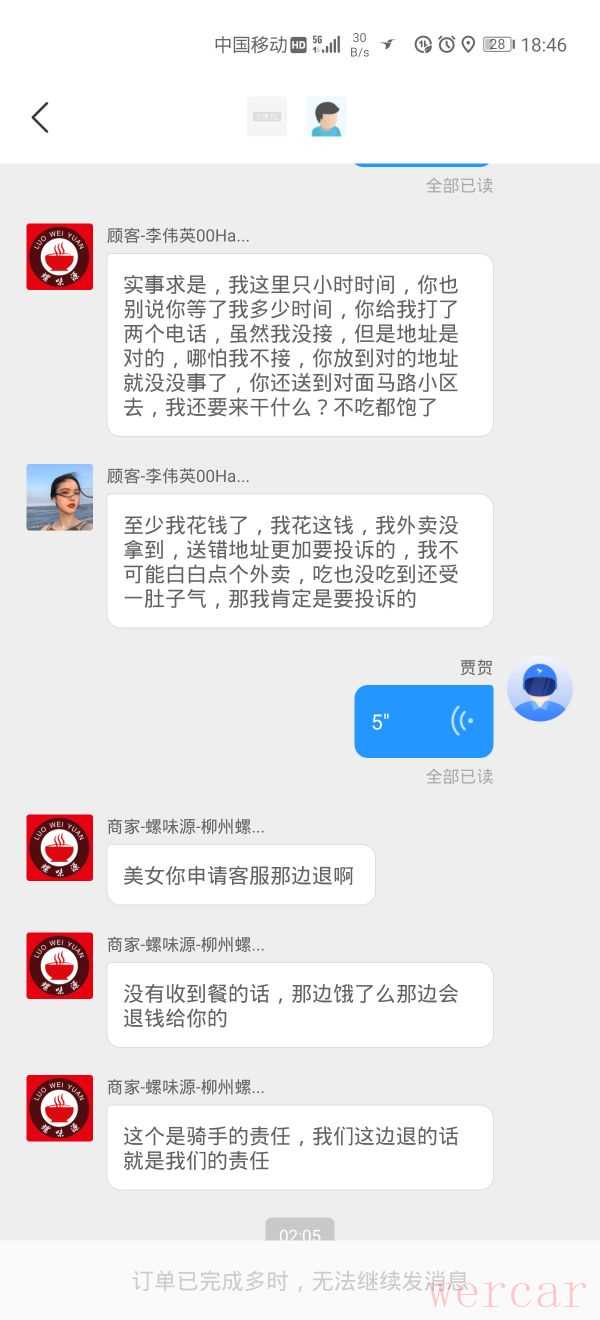
Task: Open the merchant avatar beside 美女你申请客服那边退啊
Action: pyautogui.click(x=59, y=848)
